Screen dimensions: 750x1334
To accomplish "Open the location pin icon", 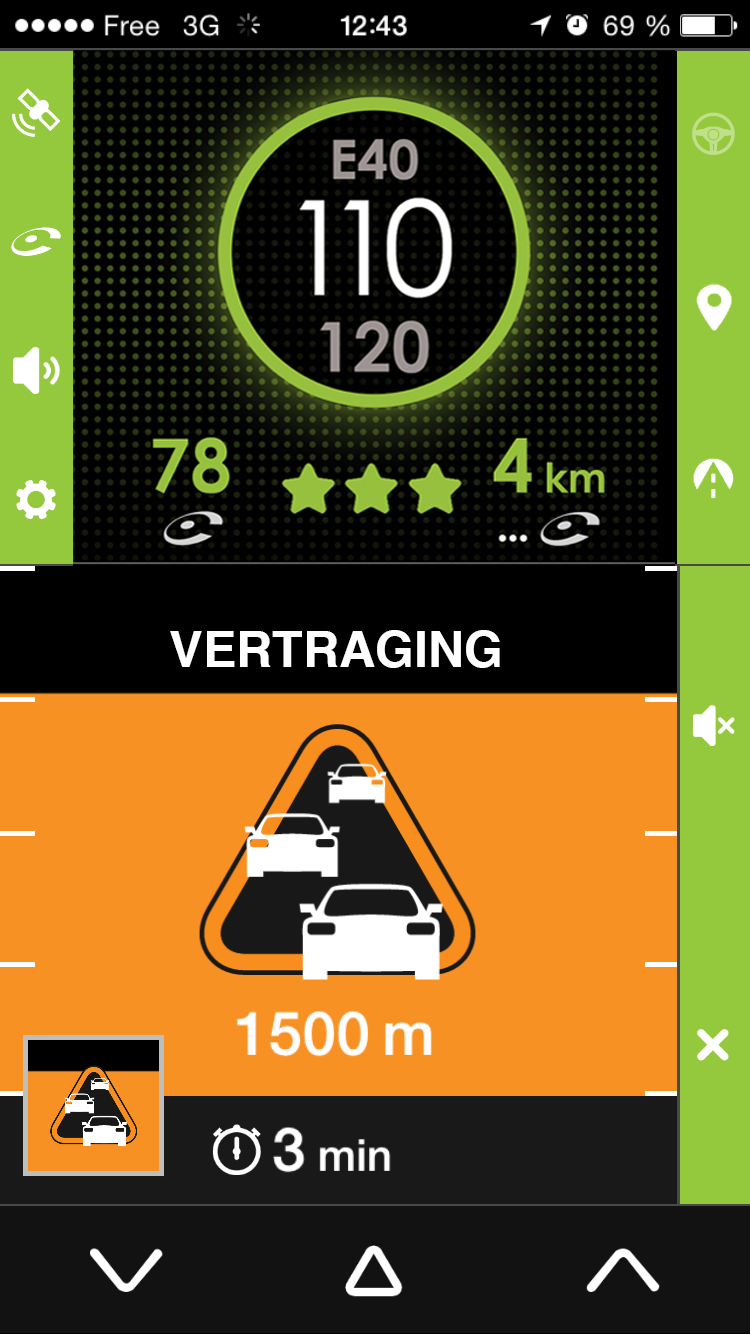I will point(713,307).
